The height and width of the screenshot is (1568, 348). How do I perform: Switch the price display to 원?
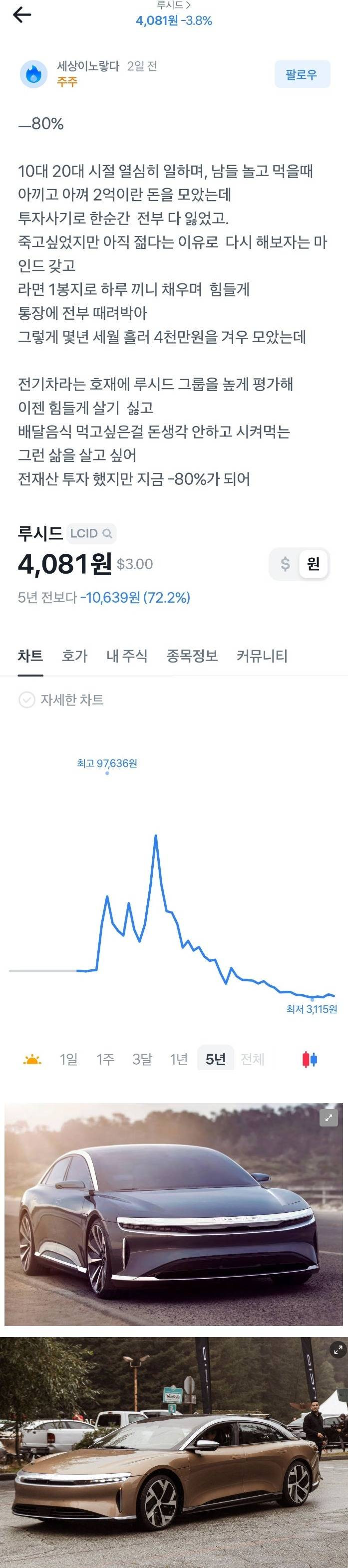313,564
